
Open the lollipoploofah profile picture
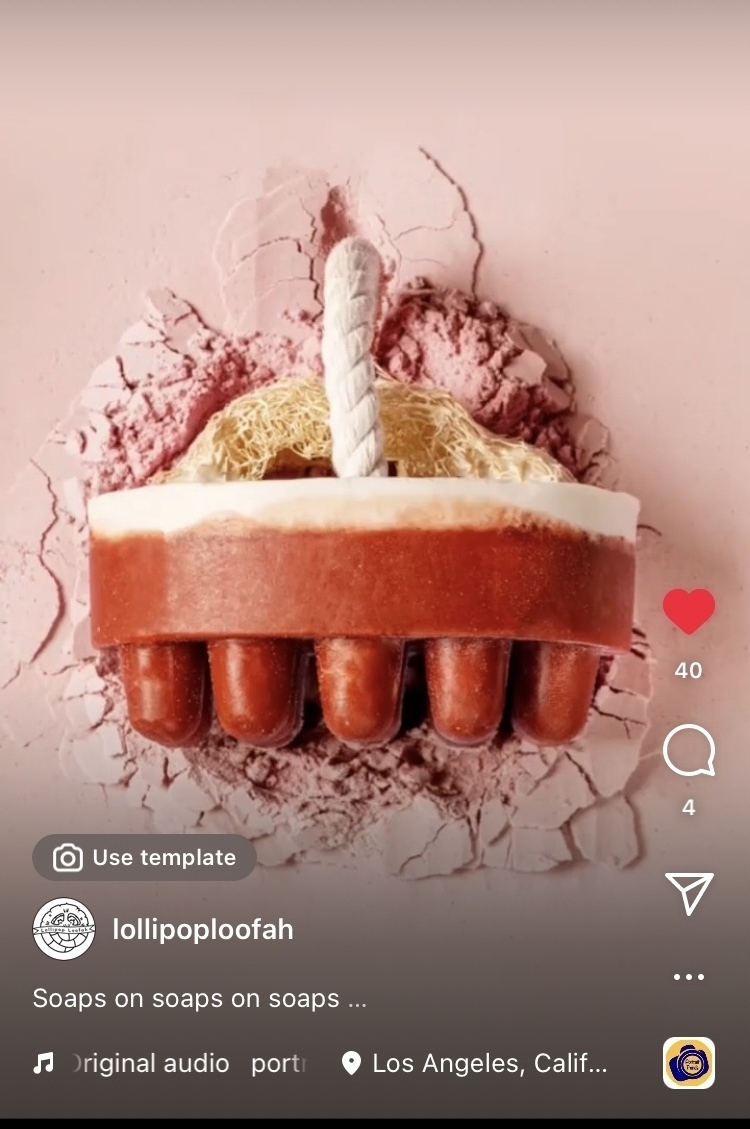click(x=64, y=929)
